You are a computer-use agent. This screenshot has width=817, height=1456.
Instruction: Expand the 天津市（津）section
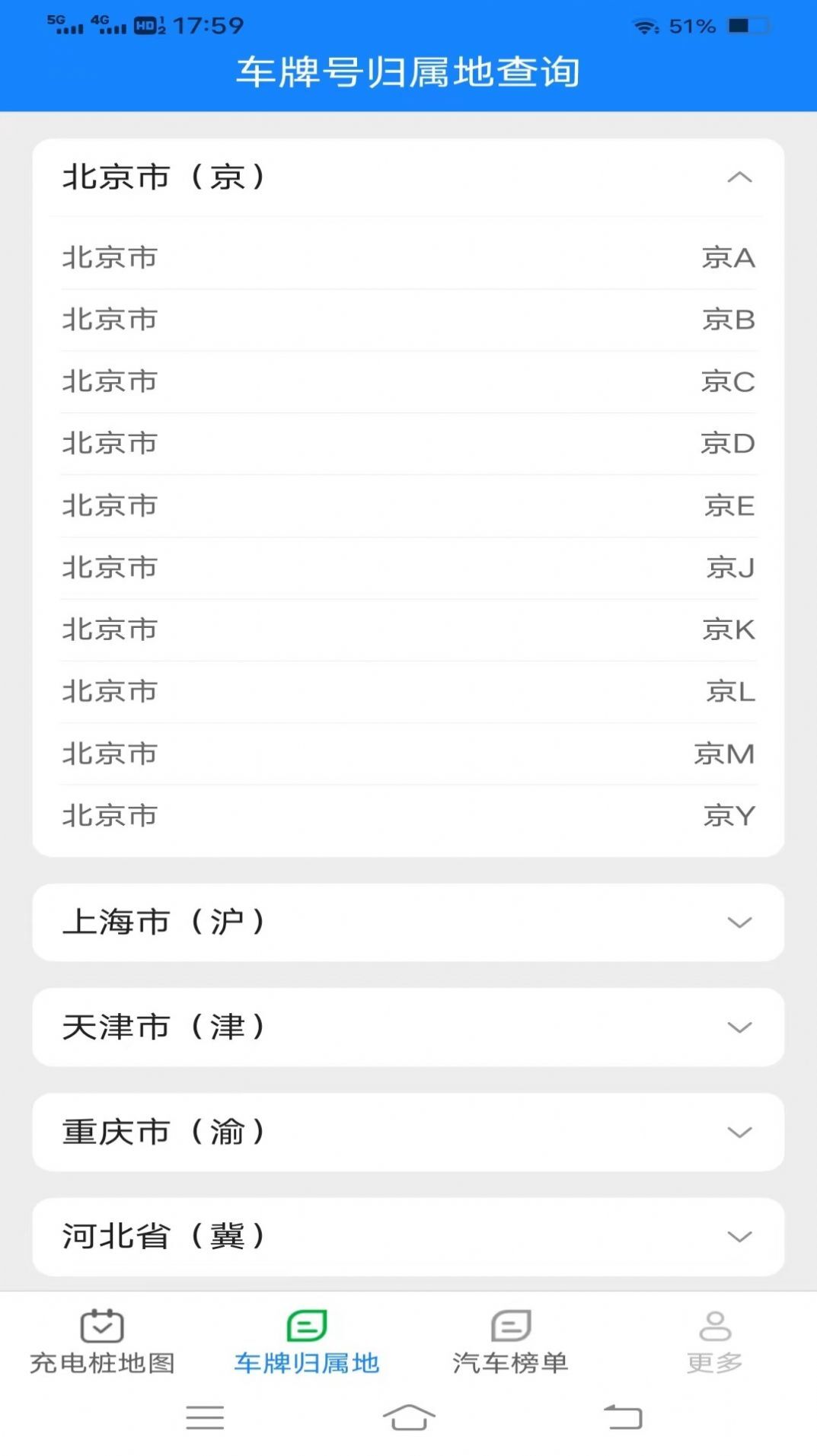(x=408, y=1027)
